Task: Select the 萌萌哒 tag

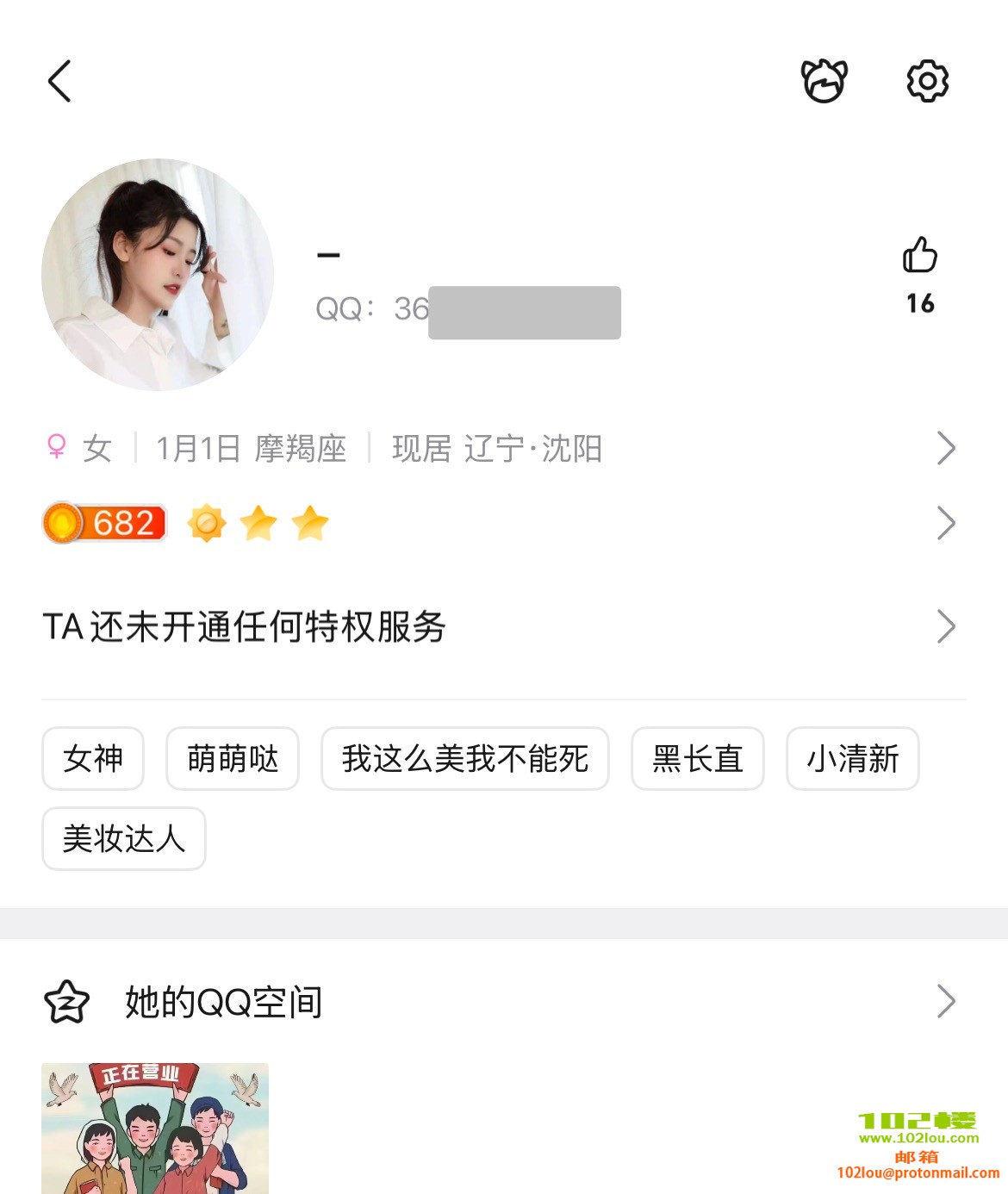Action: (233, 759)
